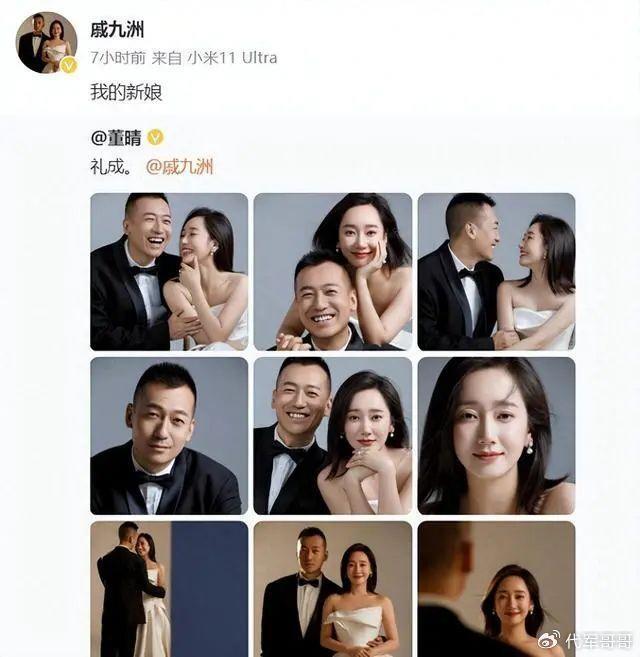View the close-up photo of the woman alone
The height and width of the screenshot is (657, 640).
pyautogui.click(x=496, y=435)
